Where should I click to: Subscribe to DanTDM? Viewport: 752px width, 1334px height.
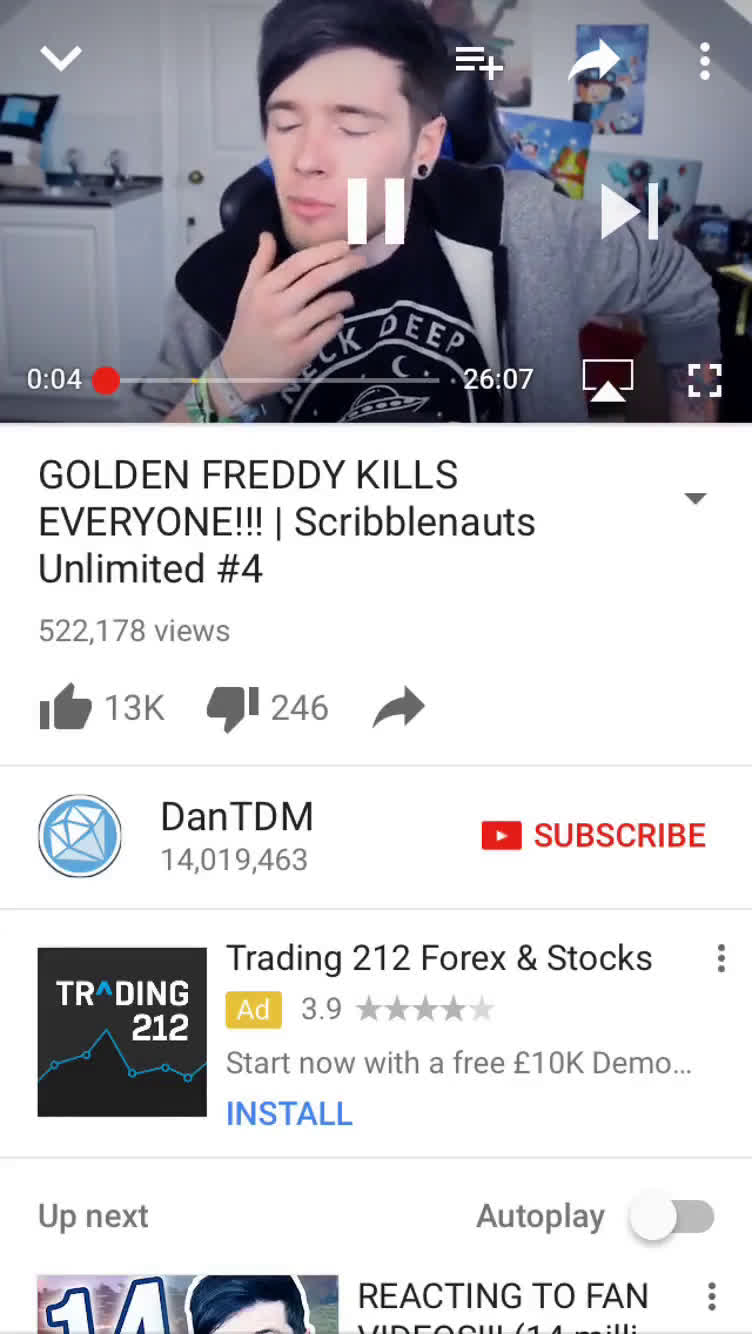(x=594, y=835)
